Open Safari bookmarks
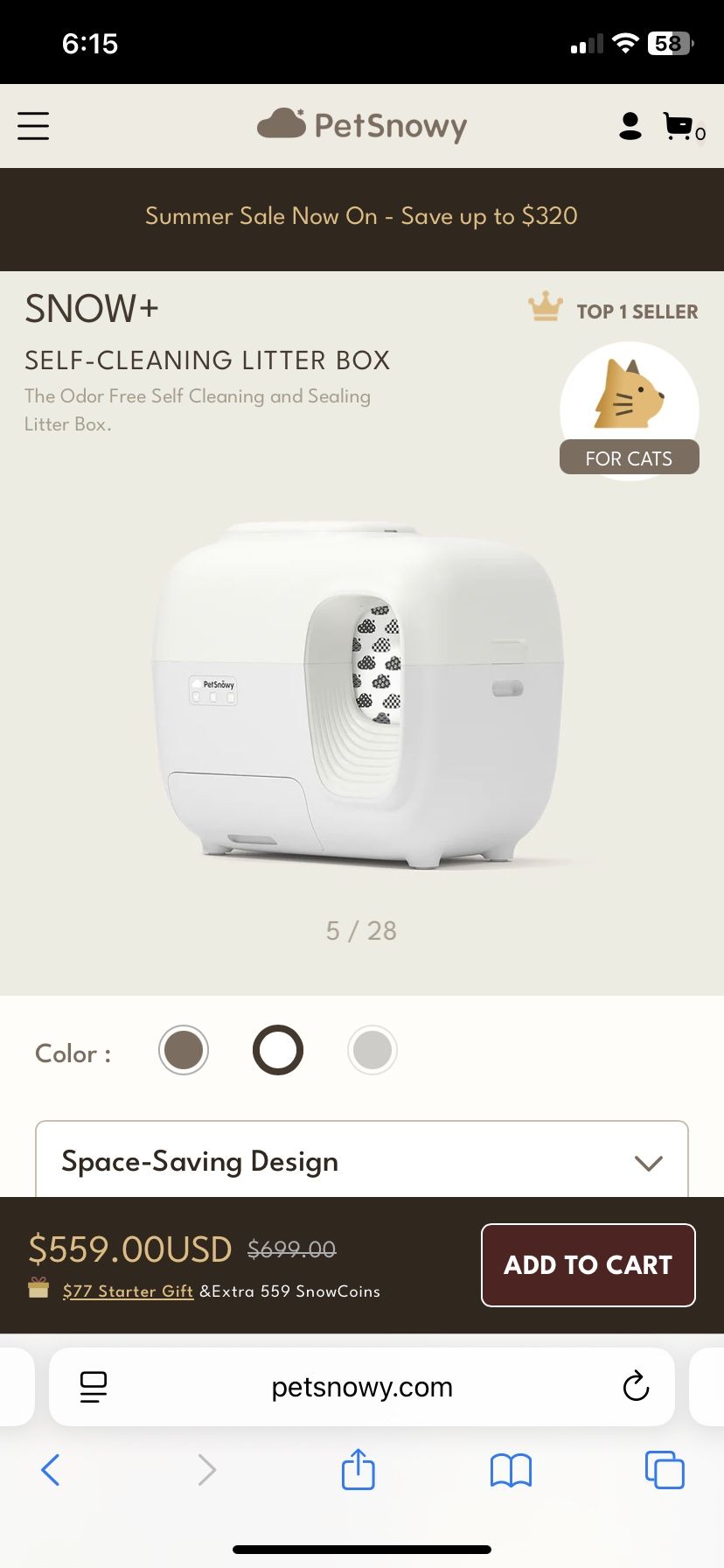This screenshot has height=1568, width=724. (512, 1470)
